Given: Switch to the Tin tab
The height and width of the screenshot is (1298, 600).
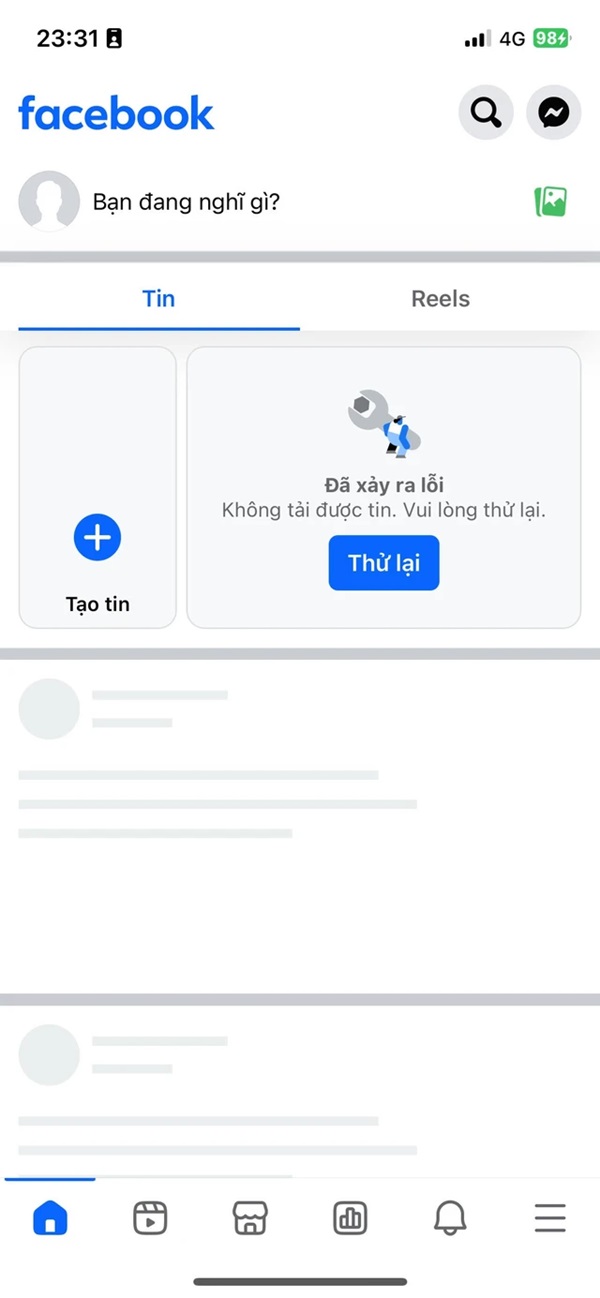Looking at the screenshot, I should pos(159,299).
